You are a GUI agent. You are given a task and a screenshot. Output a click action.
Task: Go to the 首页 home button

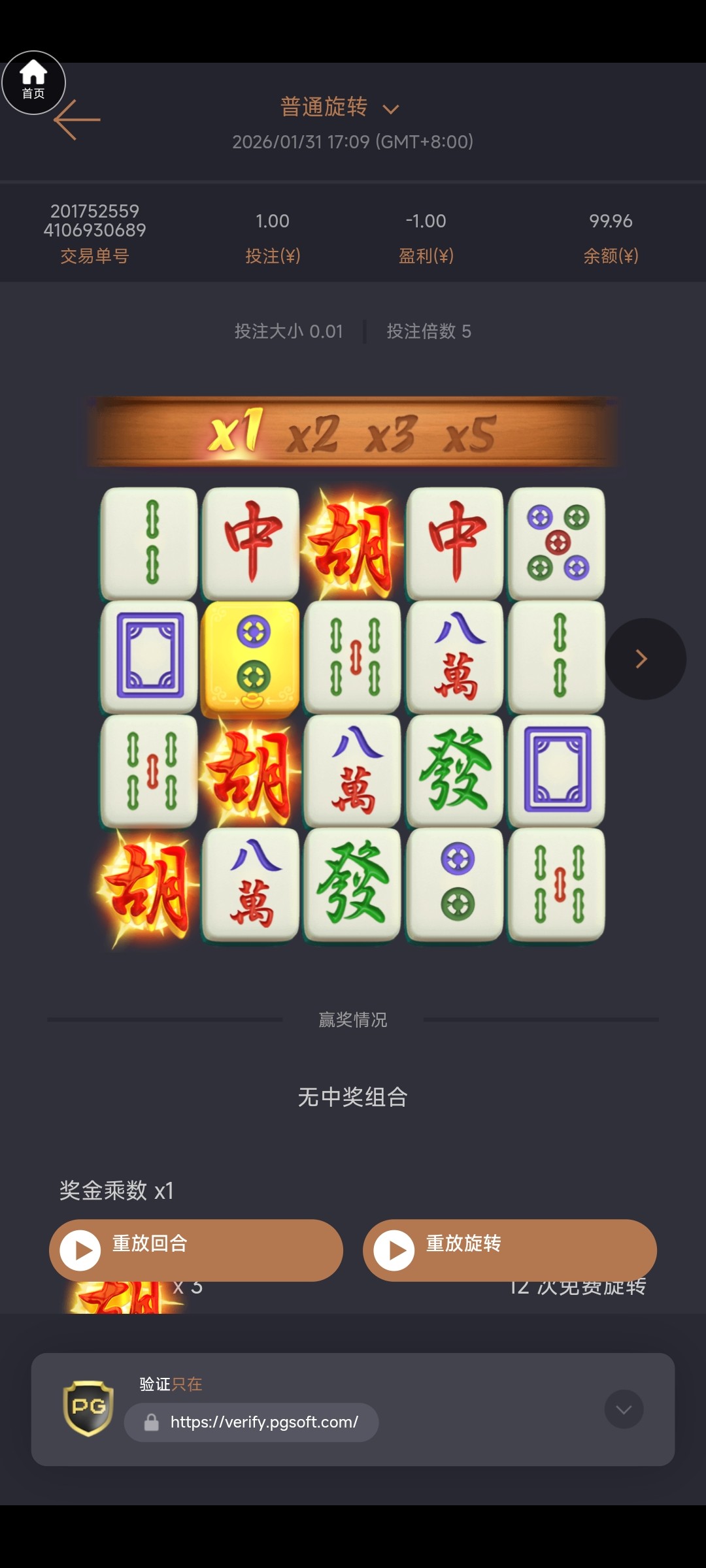(33, 82)
